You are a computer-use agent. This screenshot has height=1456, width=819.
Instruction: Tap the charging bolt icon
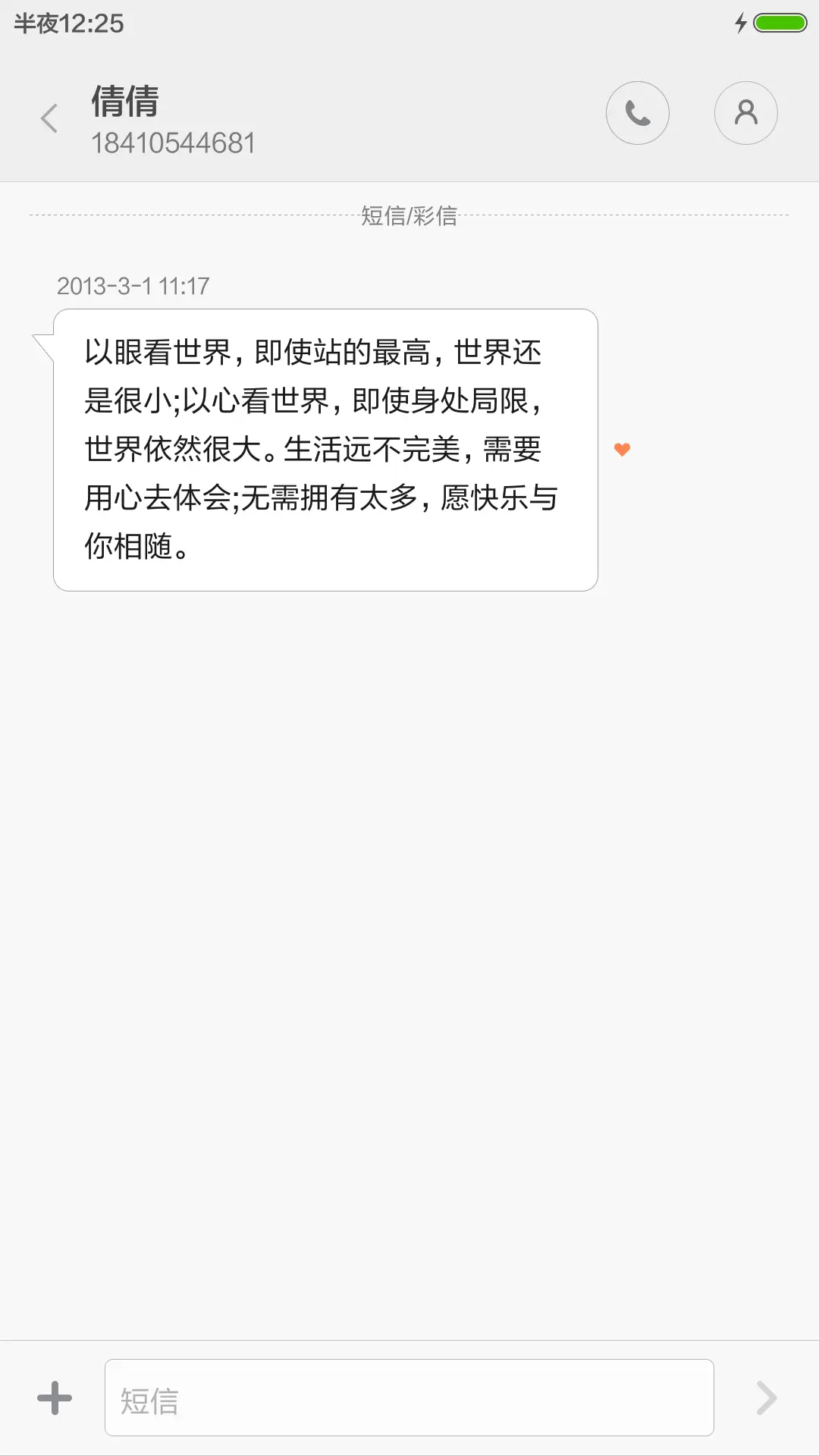click(x=741, y=23)
